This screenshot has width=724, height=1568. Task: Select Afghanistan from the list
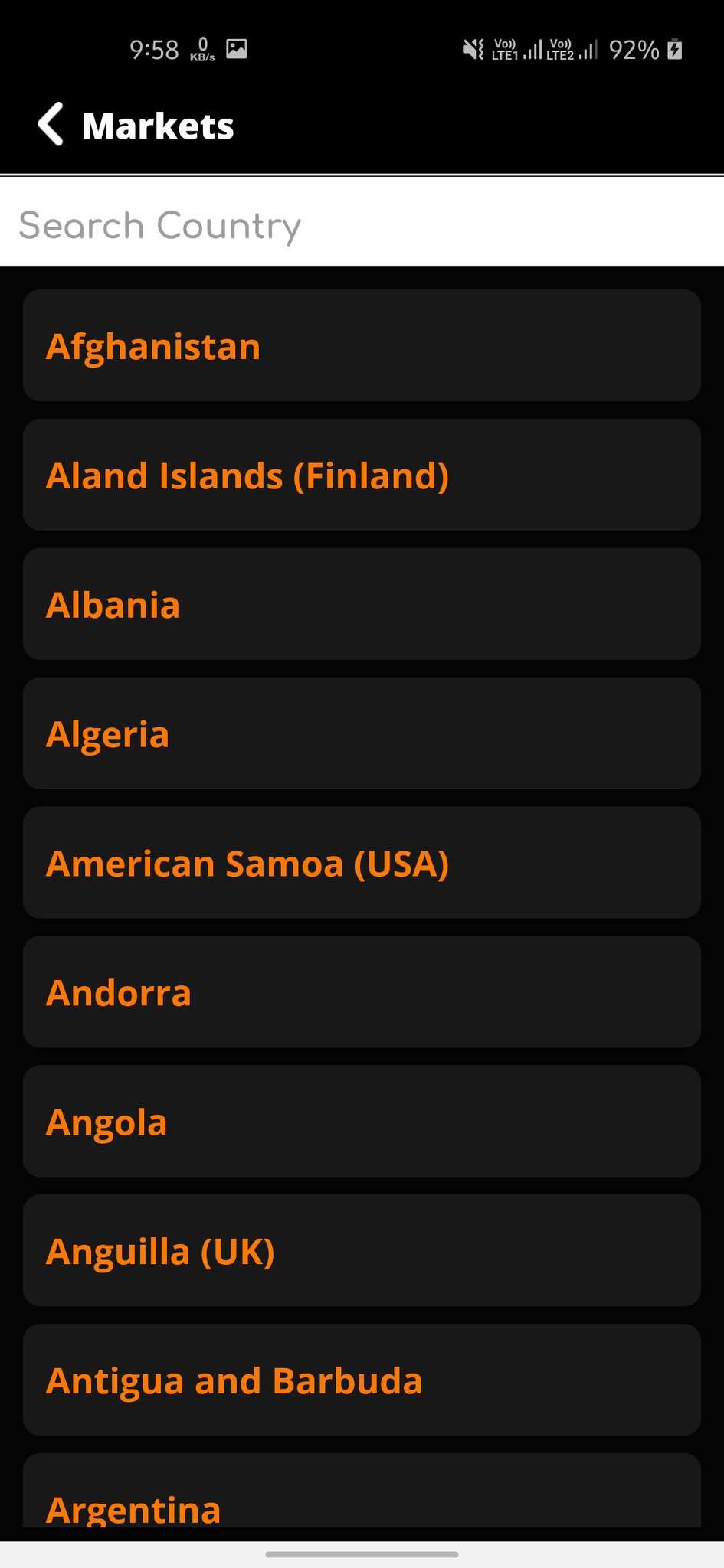362,345
